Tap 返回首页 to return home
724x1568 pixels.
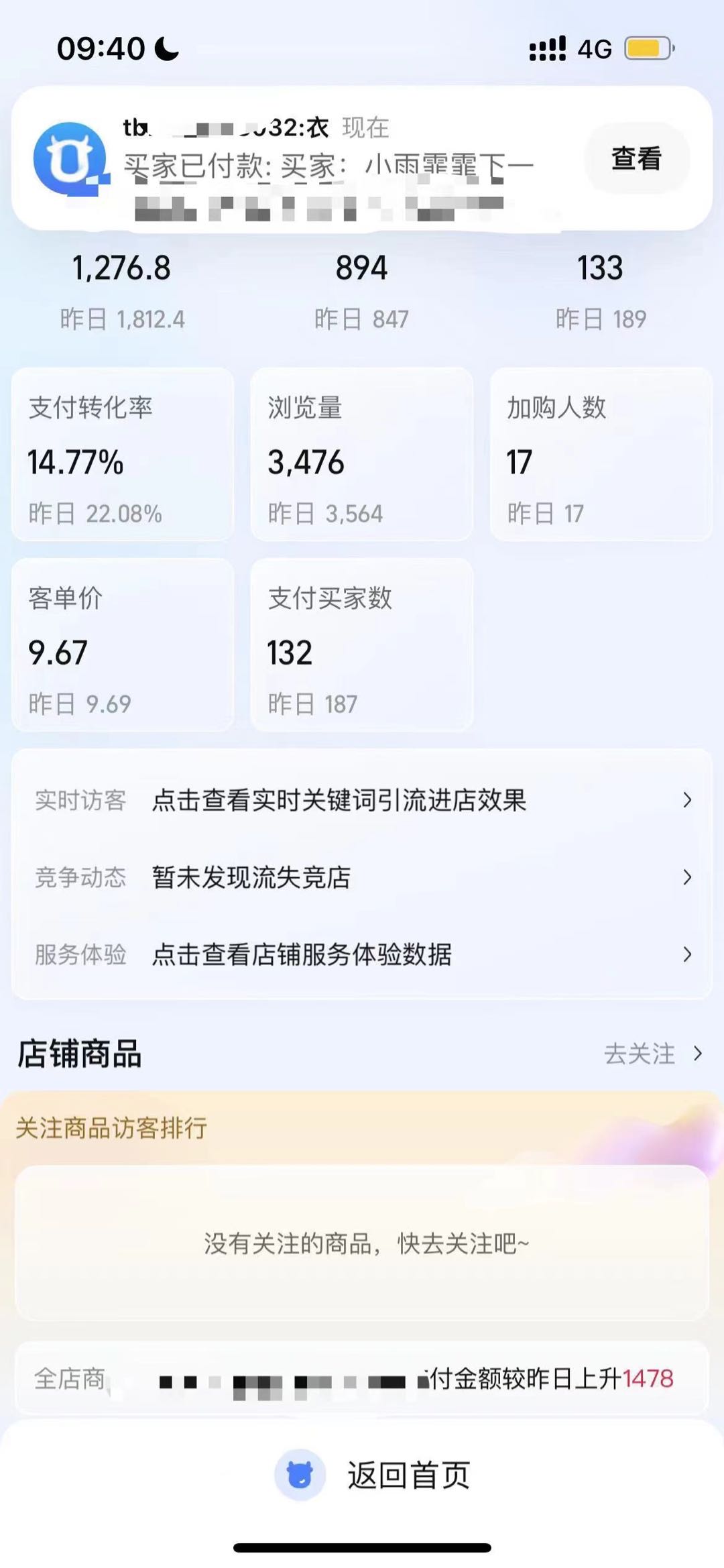click(373, 1475)
